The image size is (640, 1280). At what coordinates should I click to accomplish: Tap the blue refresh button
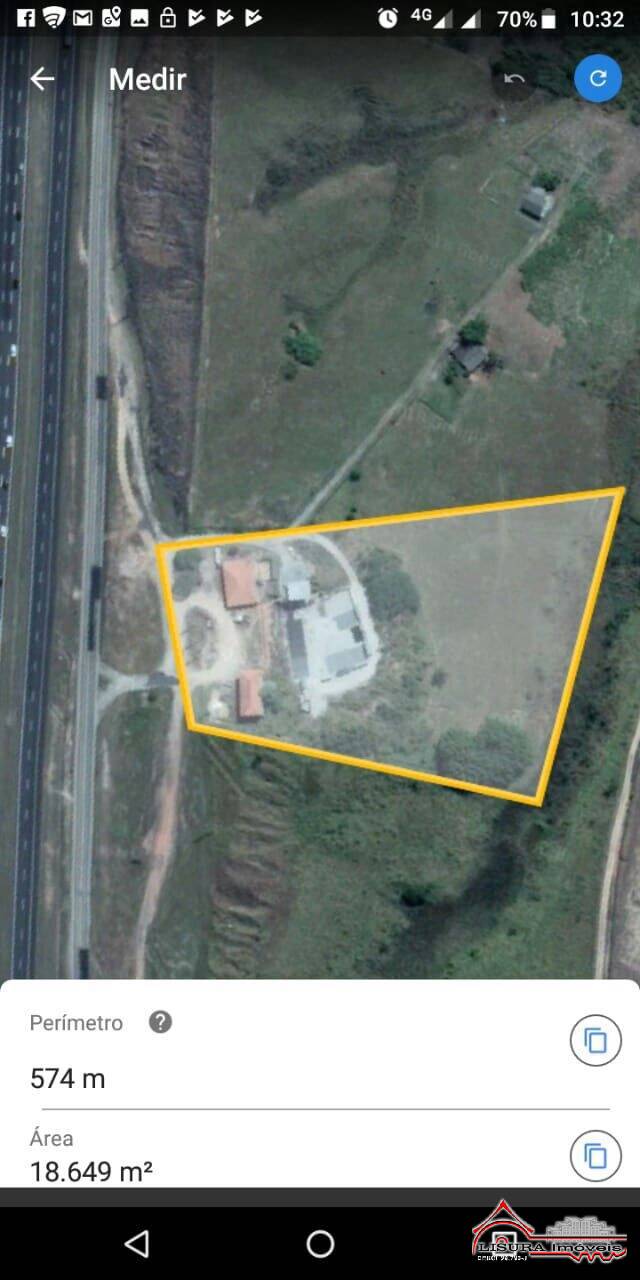click(x=598, y=79)
